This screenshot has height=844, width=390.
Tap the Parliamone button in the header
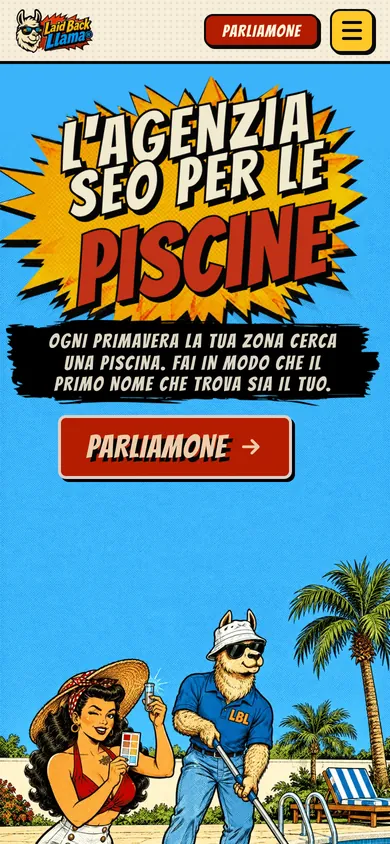(262, 31)
